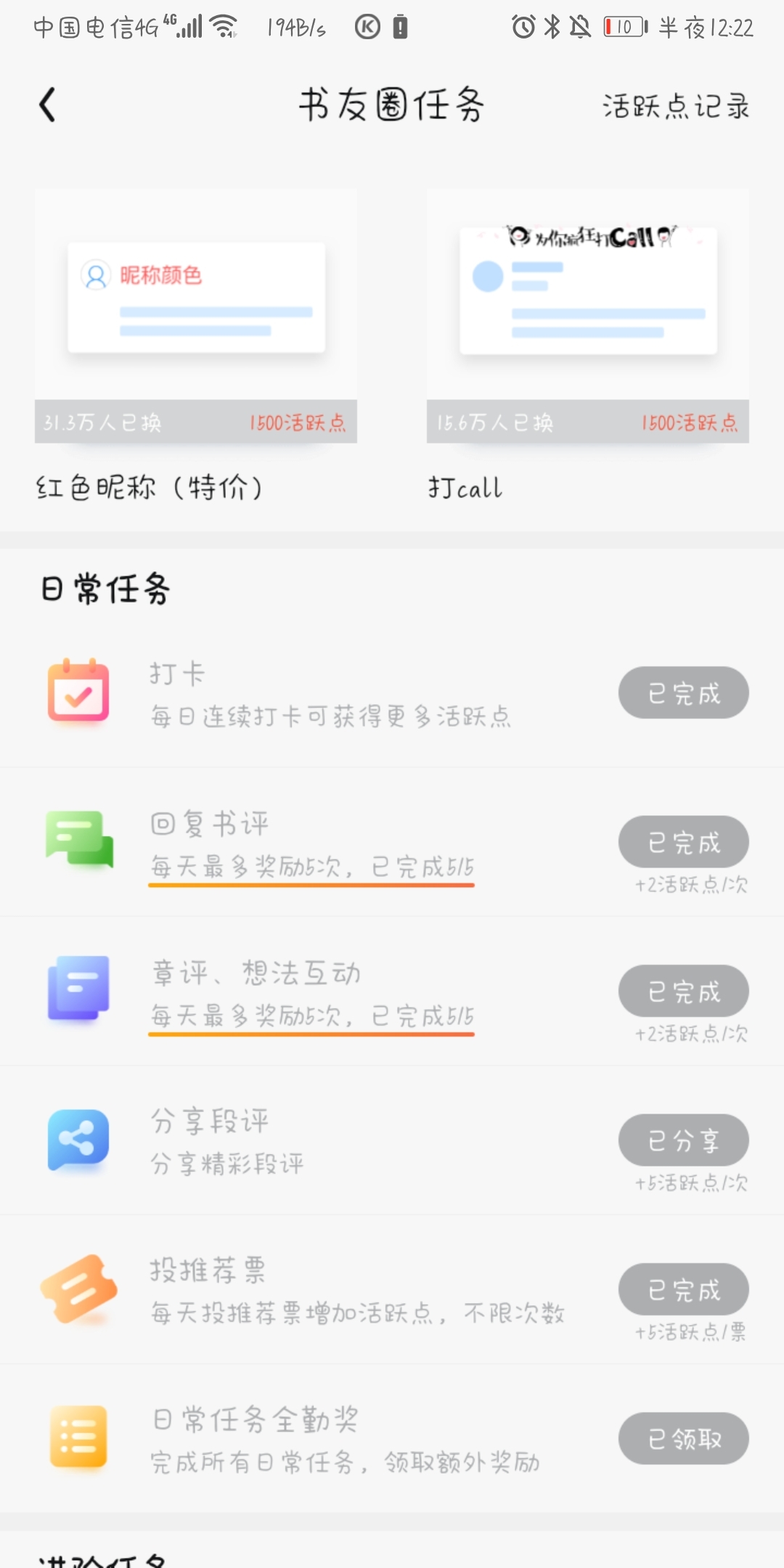Tap 已领取 button for 日常任务全勤奖
Screen dimensions: 784x1568
[684, 1438]
